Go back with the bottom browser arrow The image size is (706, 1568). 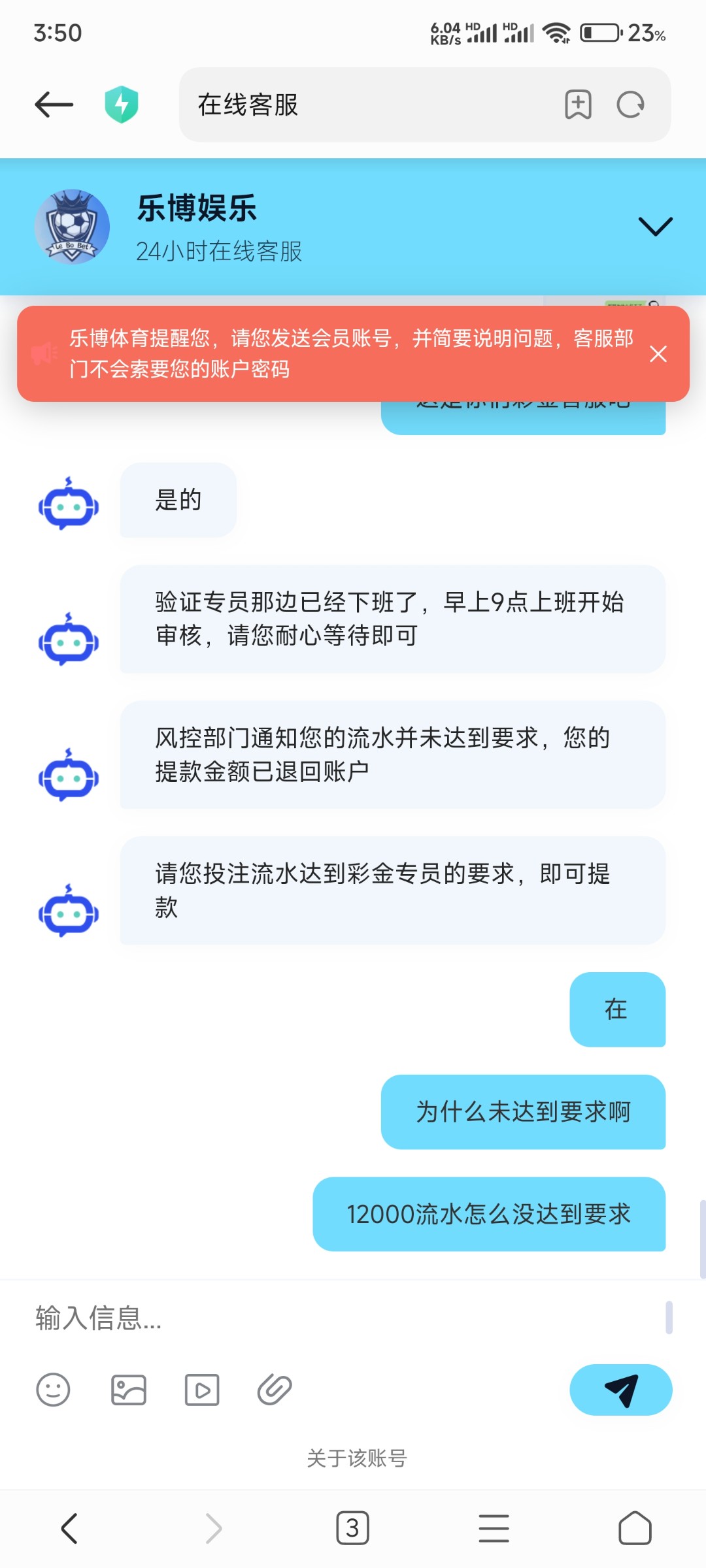(69, 1529)
